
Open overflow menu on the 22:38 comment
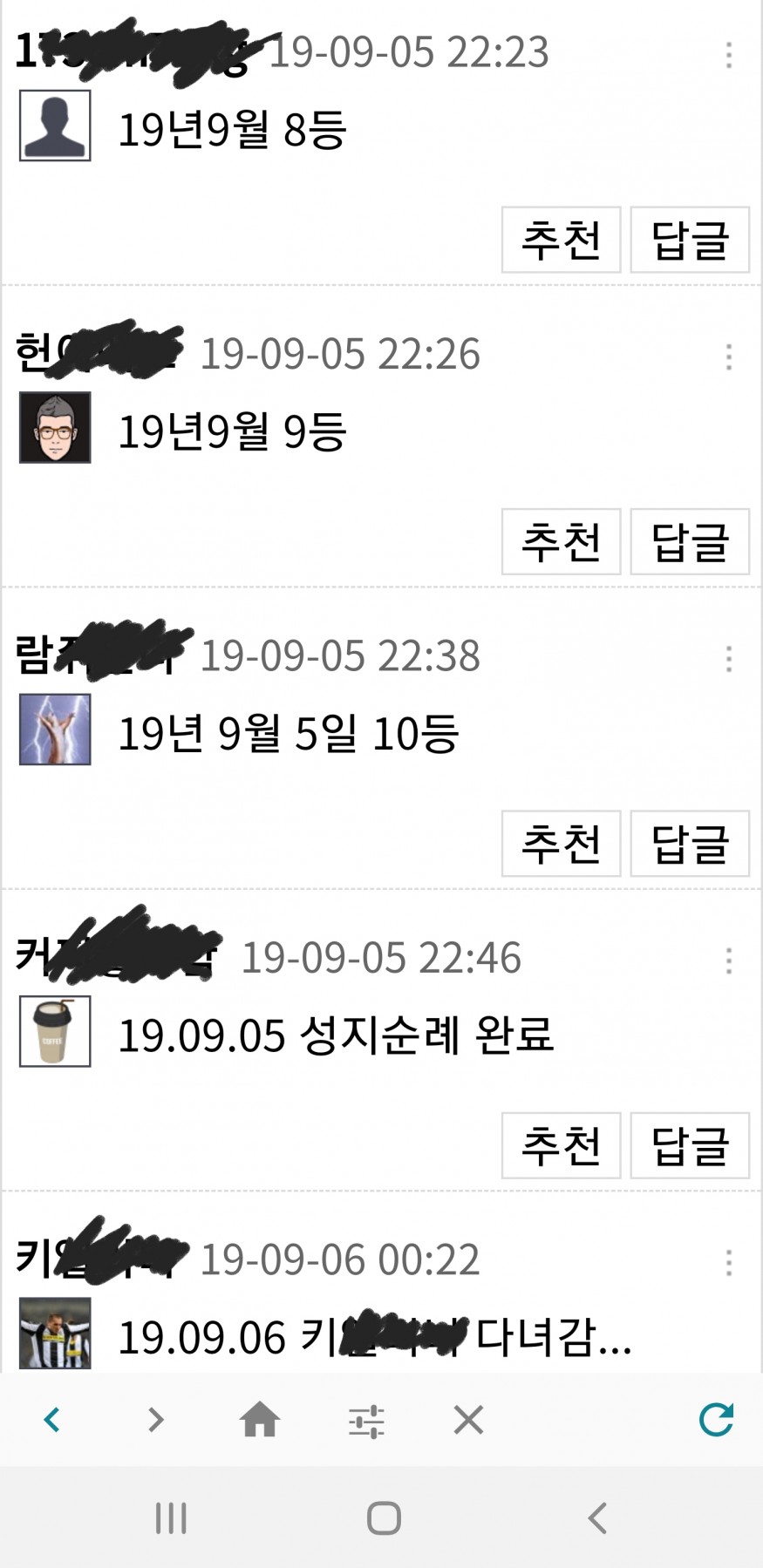click(x=729, y=659)
